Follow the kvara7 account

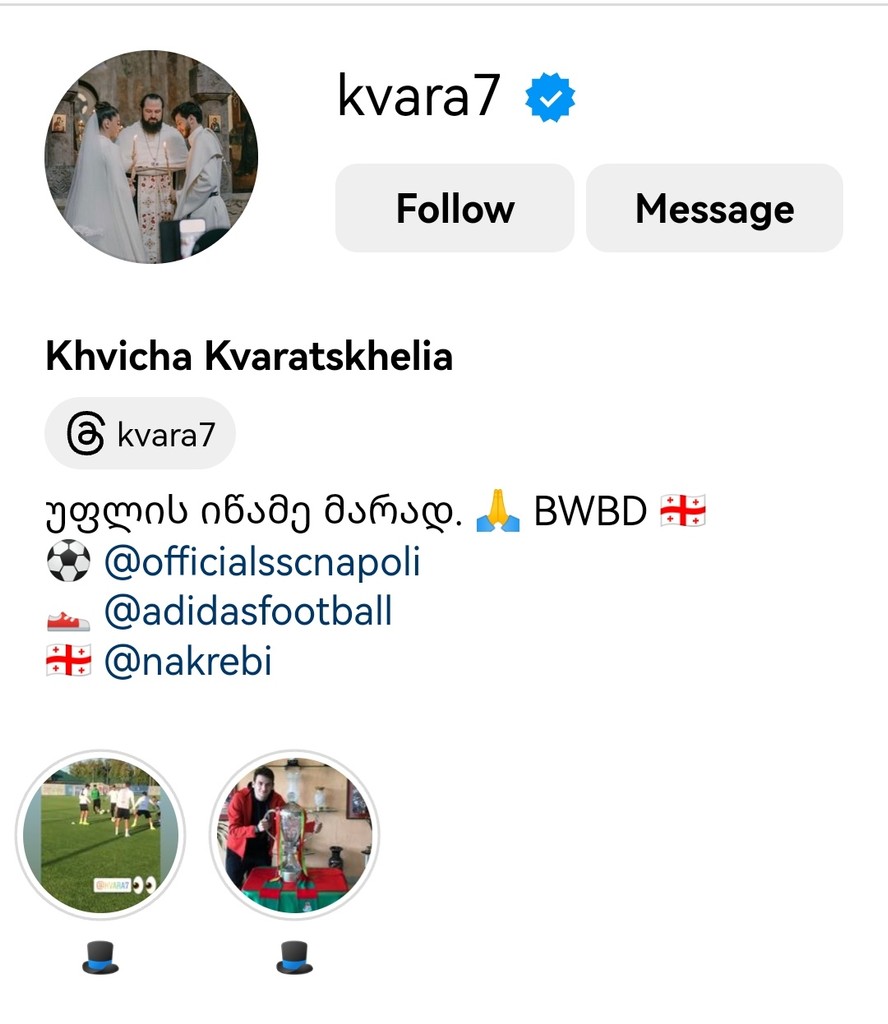pyautogui.click(x=454, y=209)
